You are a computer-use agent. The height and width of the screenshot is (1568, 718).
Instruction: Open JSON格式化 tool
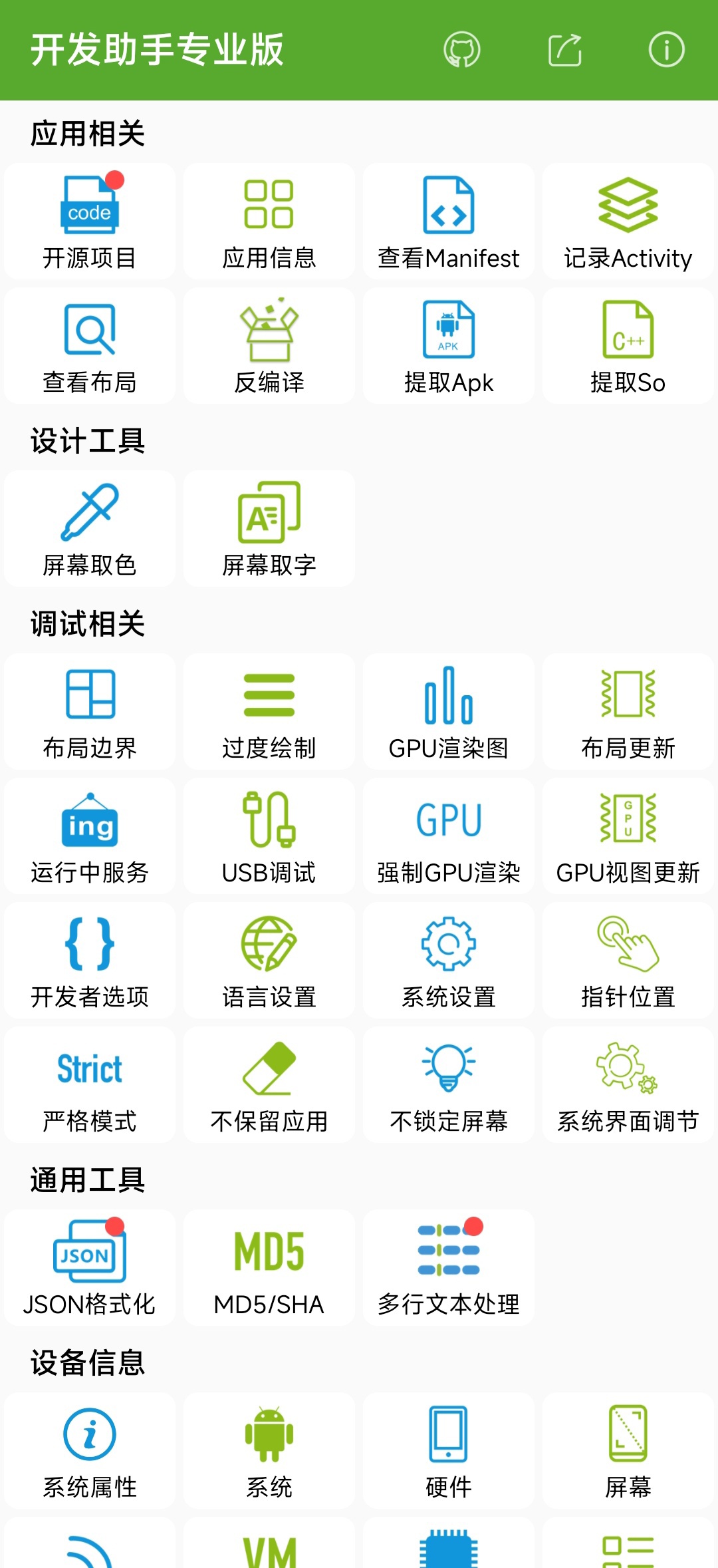click(x=90, y=1268)
